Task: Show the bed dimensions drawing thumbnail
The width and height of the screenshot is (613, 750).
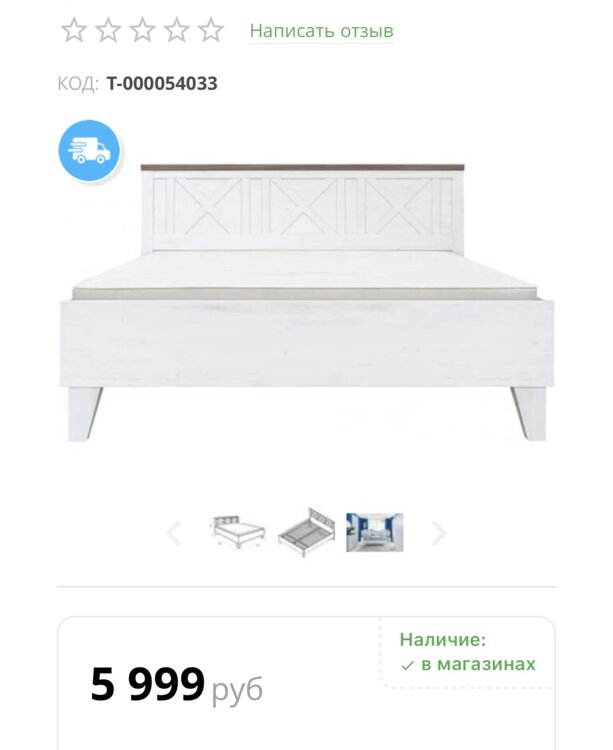Action: point(238,532)
